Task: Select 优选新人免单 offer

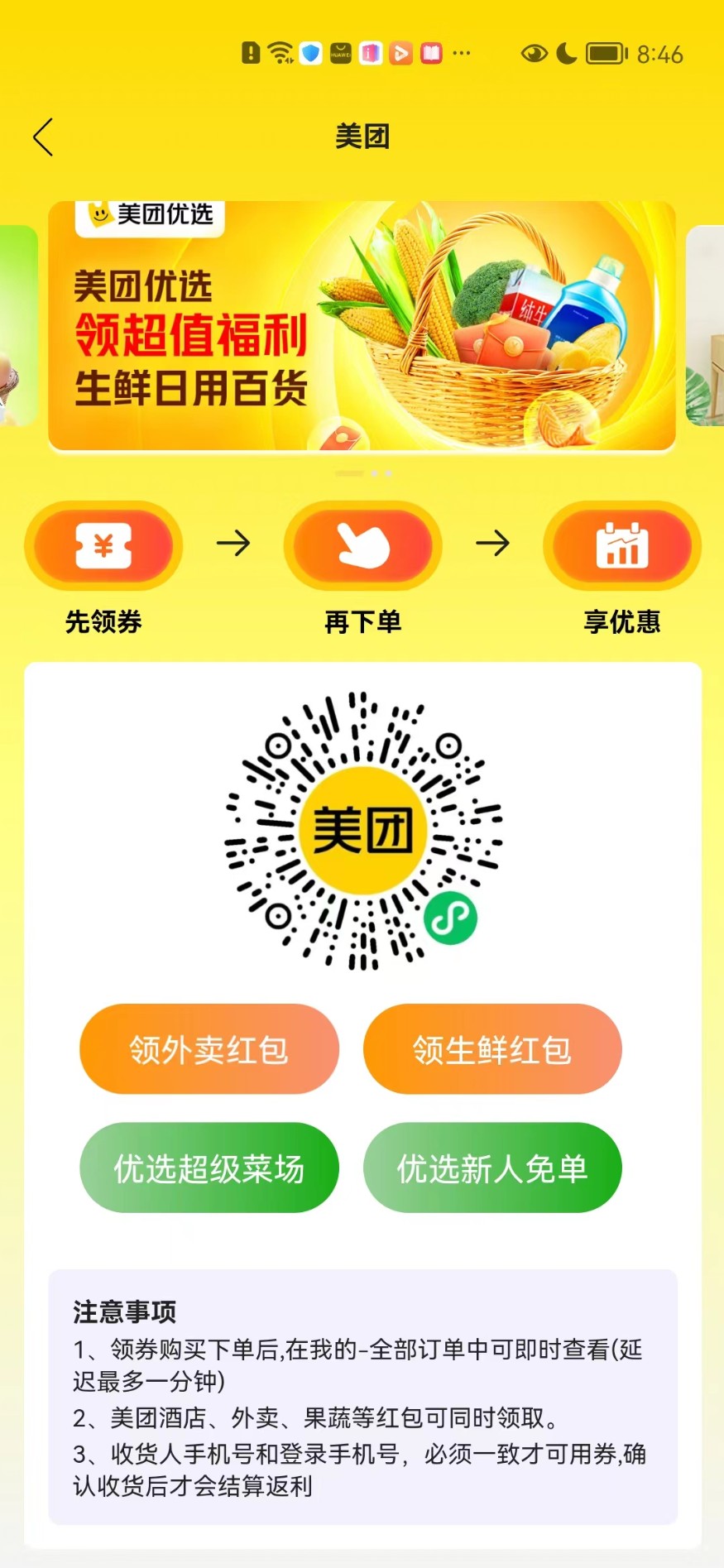Action: (x=492, y=1168)
